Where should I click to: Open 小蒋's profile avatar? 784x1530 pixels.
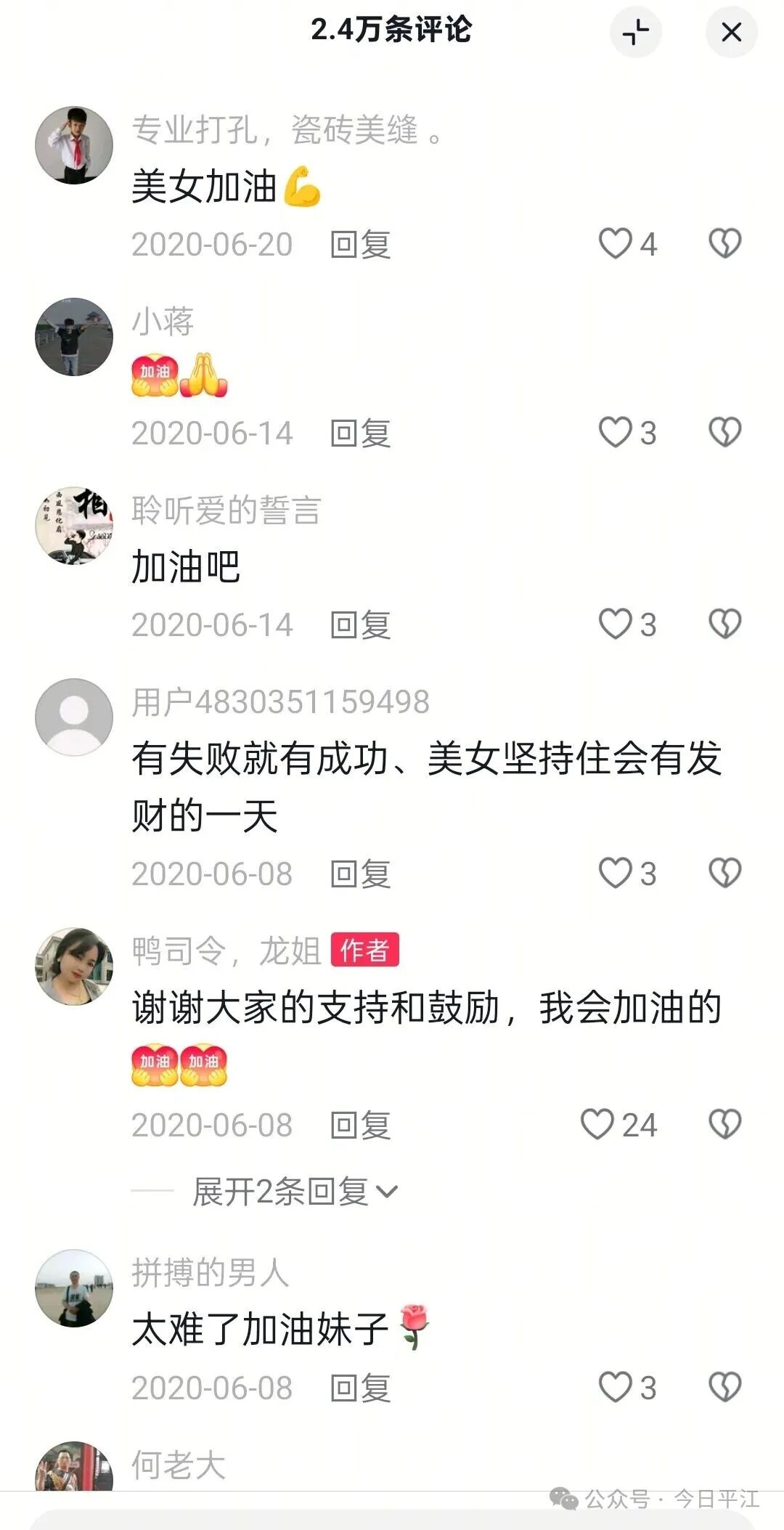click(x=74, y=337)
